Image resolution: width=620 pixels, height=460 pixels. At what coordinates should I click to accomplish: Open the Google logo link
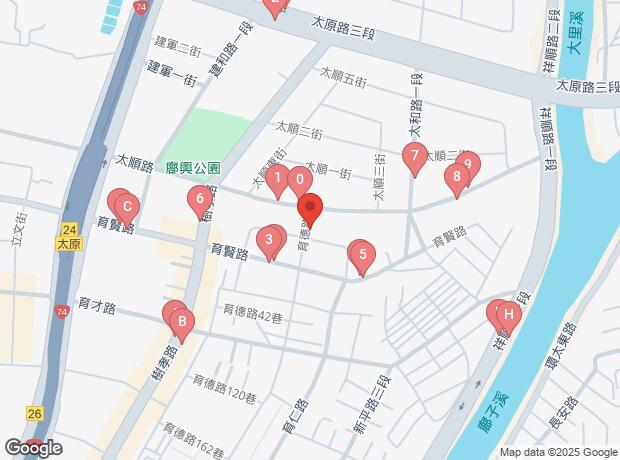(33, 448)
